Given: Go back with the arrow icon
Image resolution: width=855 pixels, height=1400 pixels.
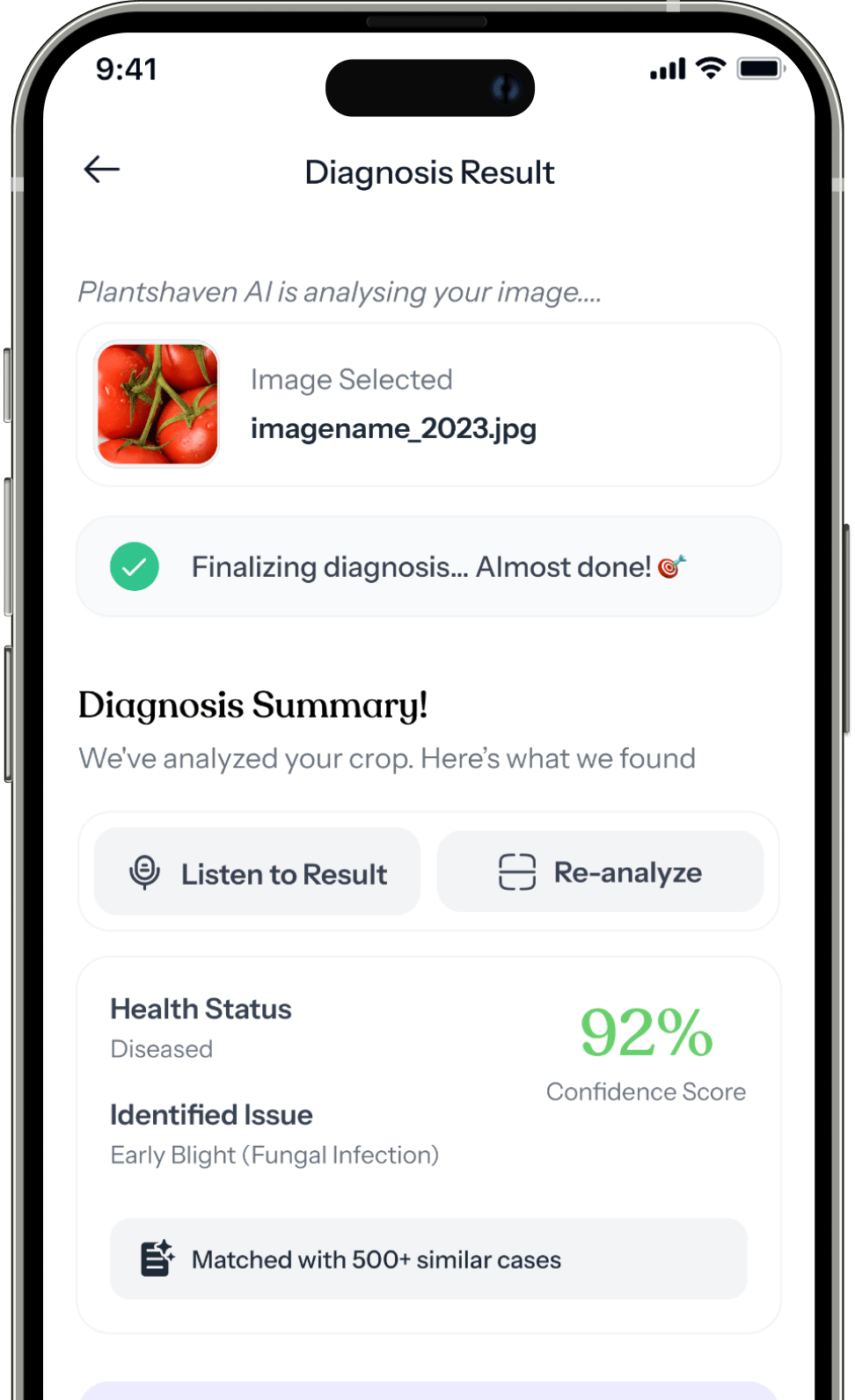Looking at the screenshot, I should coord(102,170).
